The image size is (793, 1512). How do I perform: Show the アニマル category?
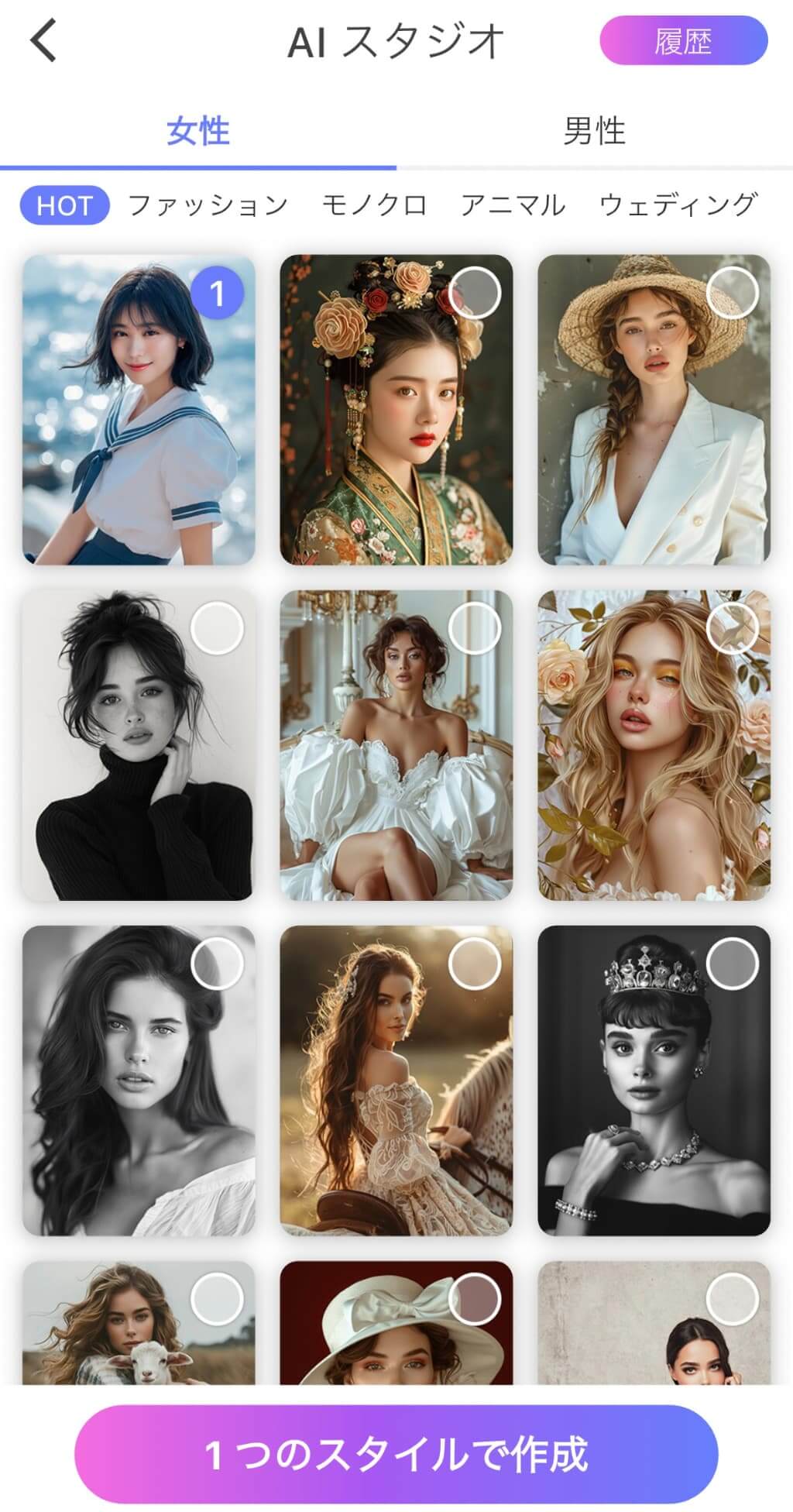click(x=513, y=206)
